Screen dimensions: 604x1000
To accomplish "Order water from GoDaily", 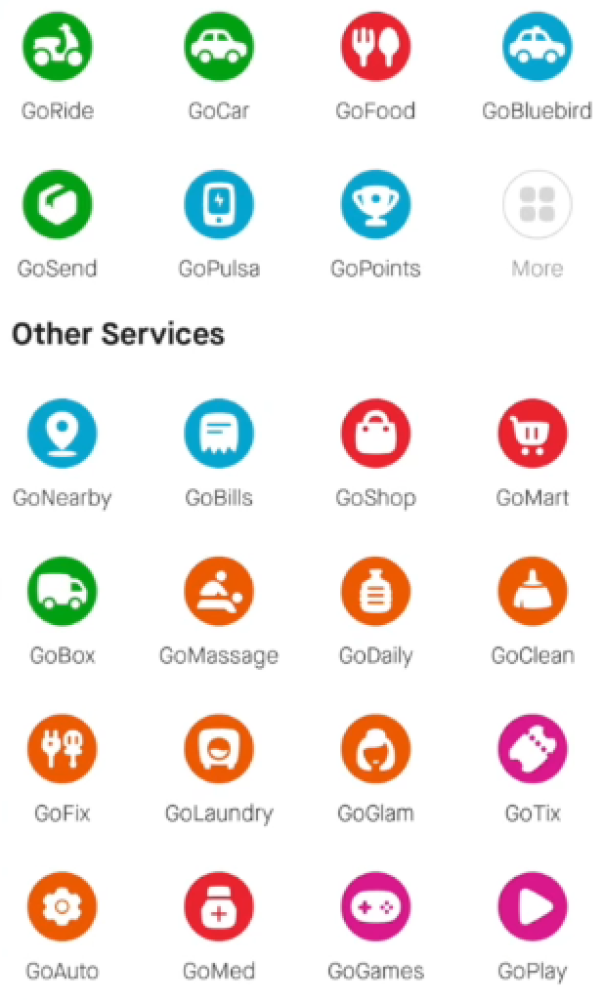I will coord(376,592).
